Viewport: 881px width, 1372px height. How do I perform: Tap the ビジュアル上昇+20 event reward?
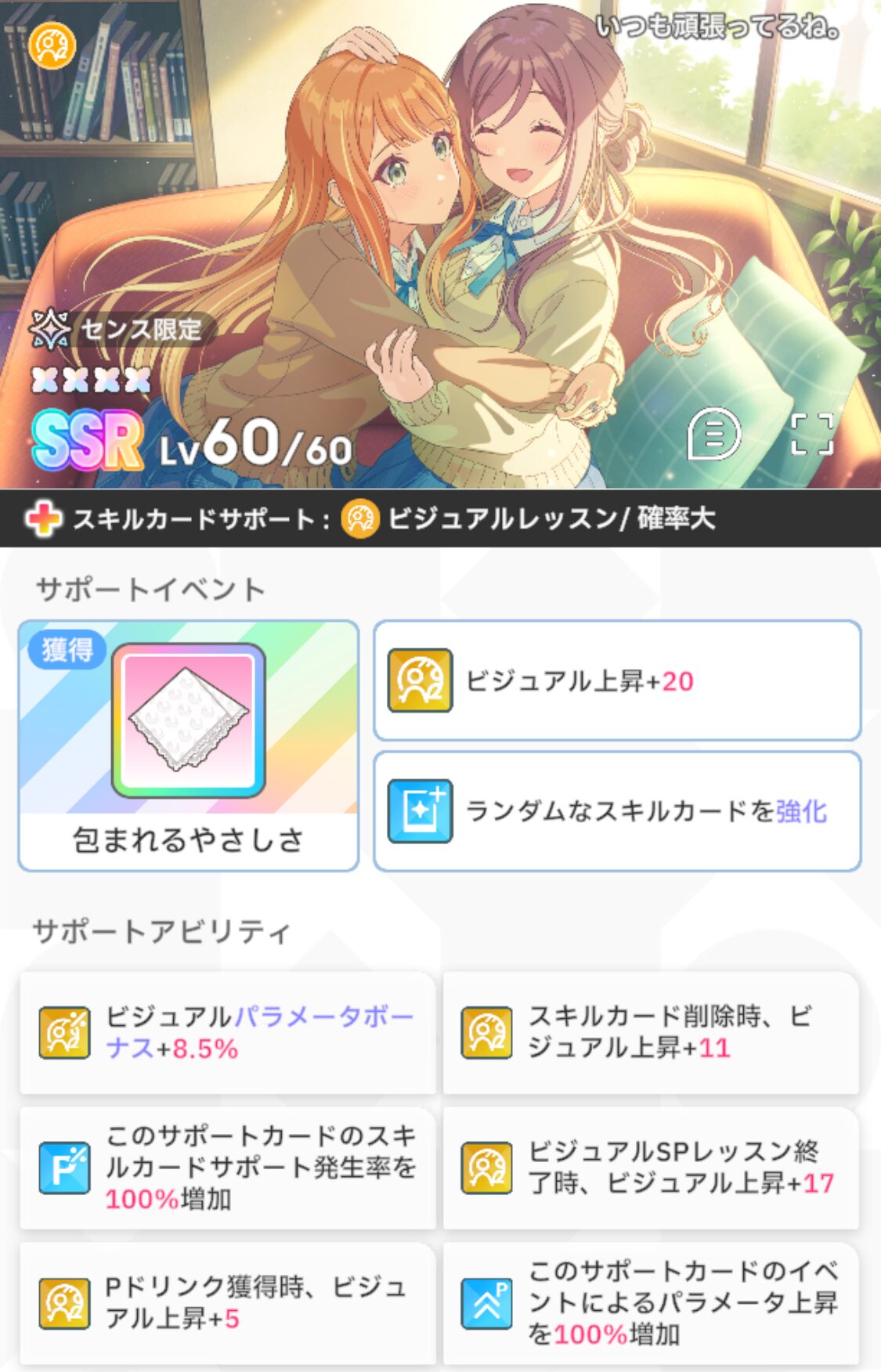[x=617, y=681]
